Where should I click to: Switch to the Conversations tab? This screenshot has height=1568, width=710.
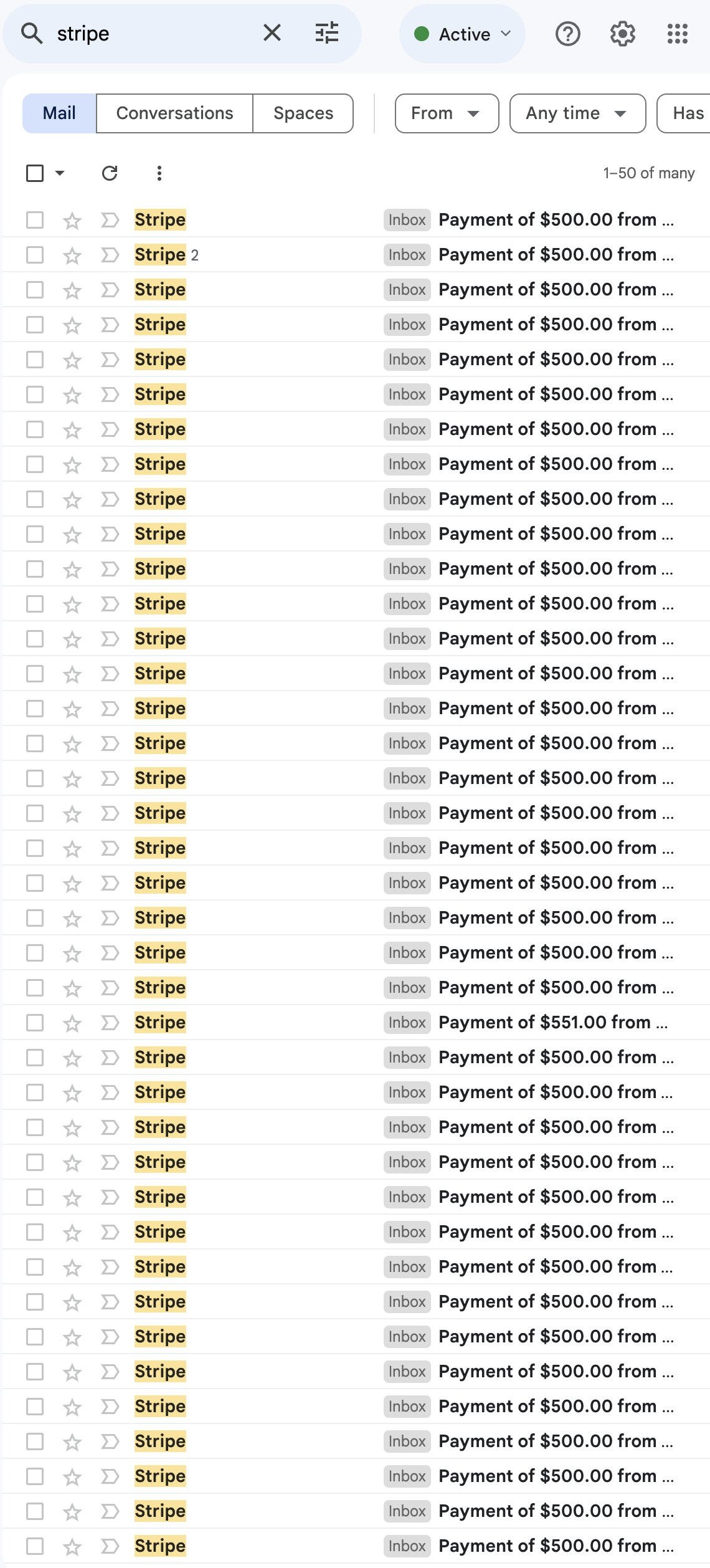click(x=174, y=113)
